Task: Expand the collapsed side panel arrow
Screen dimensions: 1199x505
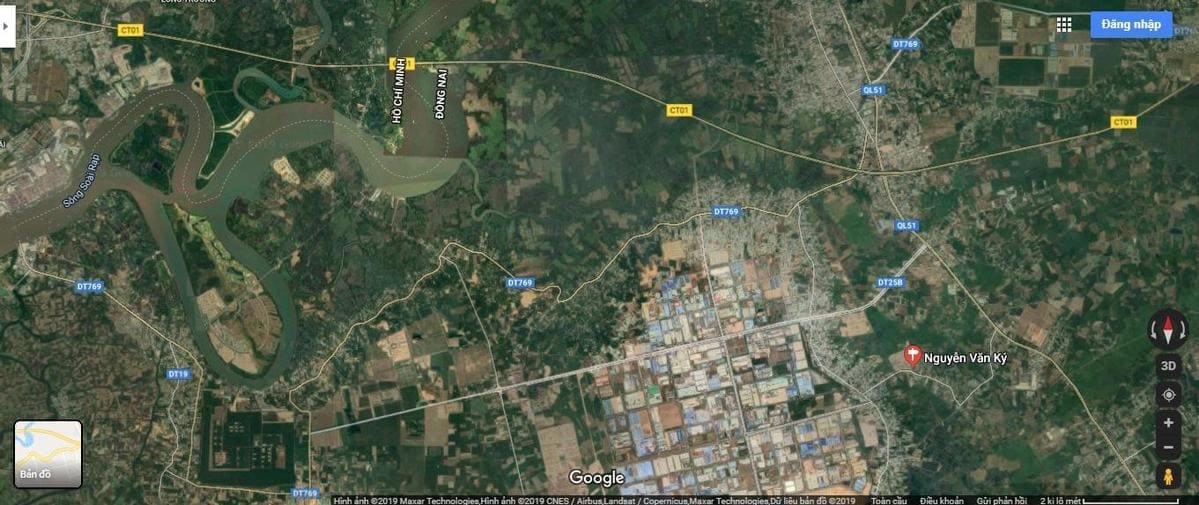Action: tap(7, 28)
